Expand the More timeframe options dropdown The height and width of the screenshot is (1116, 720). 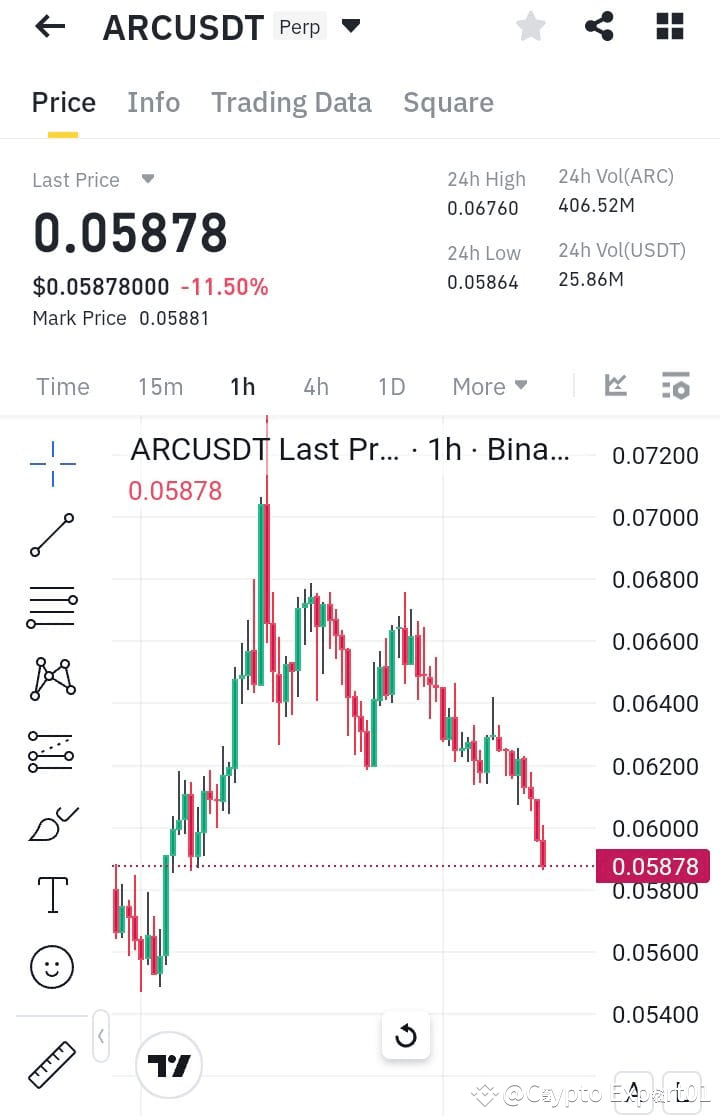489,386
